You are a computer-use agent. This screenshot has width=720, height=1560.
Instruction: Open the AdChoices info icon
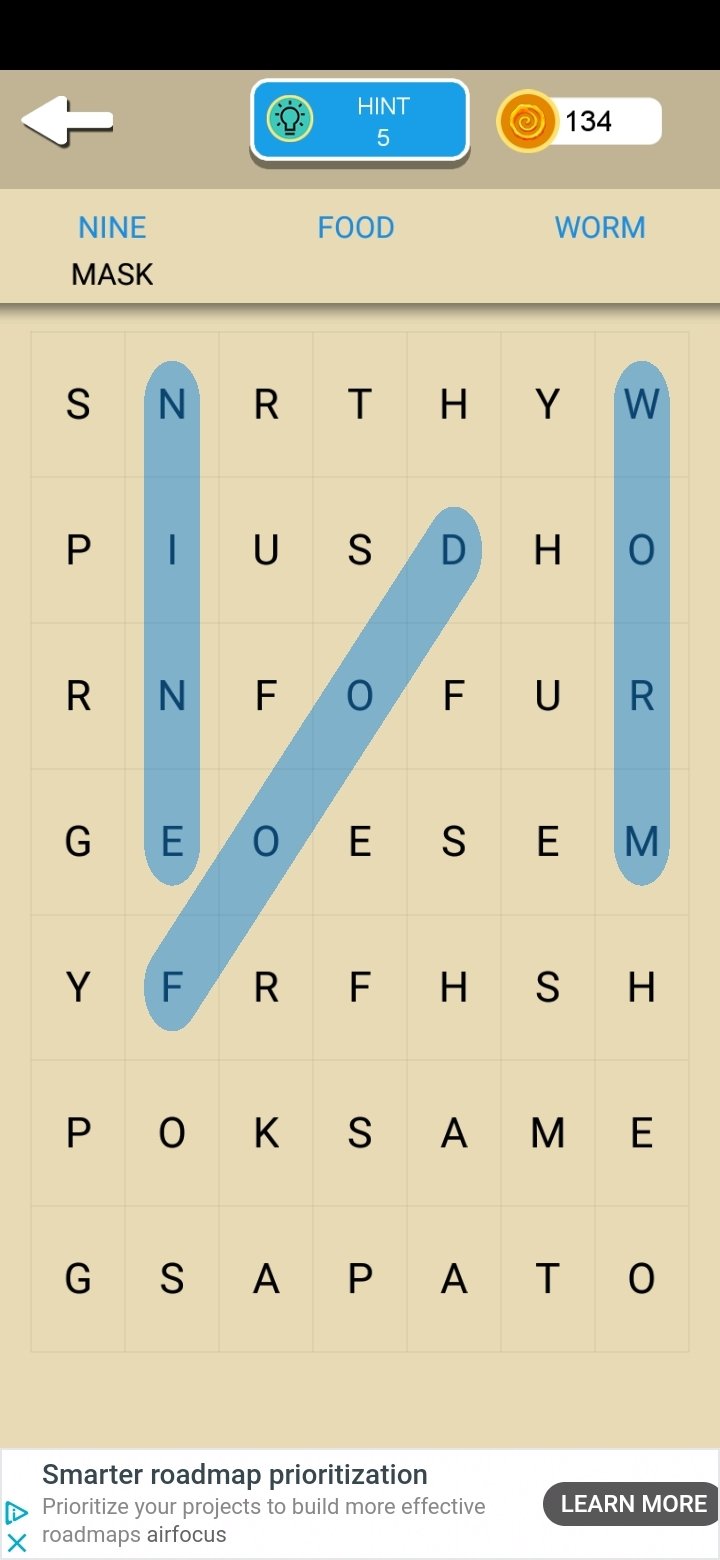(x=16, y=1512)
